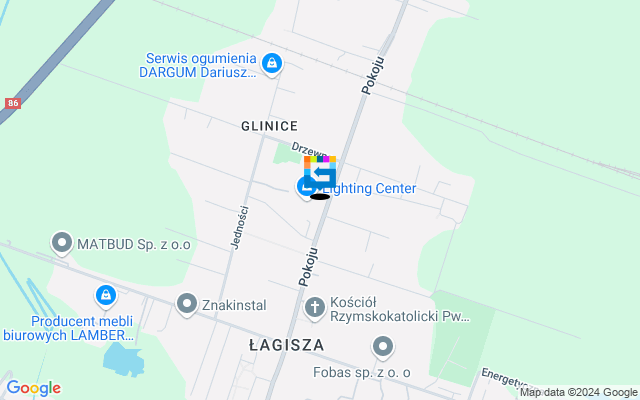This screenshot has height=400, width=640.
Task: Open the Google logo link
Action: (x=33, y=388)
